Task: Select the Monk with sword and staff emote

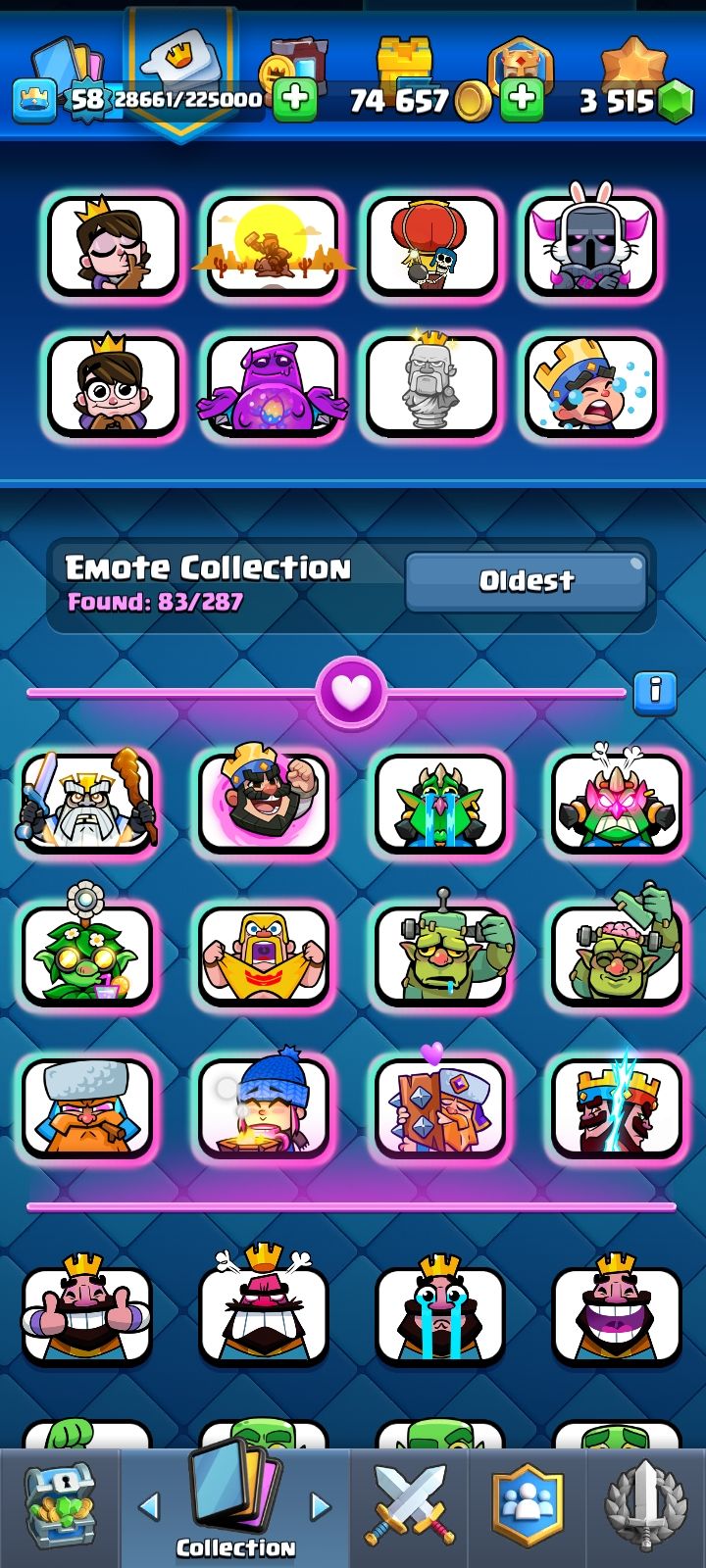Action: click(88, 800)
